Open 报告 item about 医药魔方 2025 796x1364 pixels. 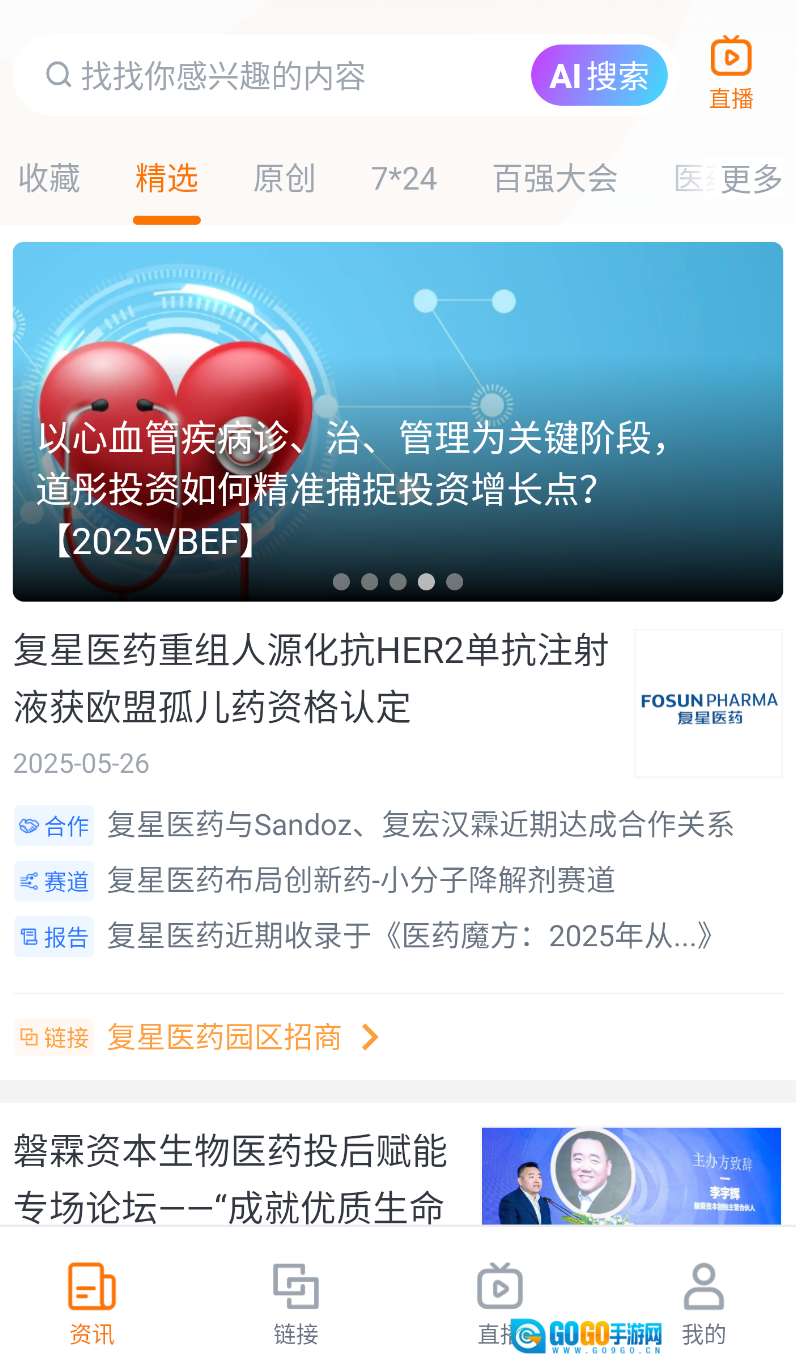tap(412, 937)
